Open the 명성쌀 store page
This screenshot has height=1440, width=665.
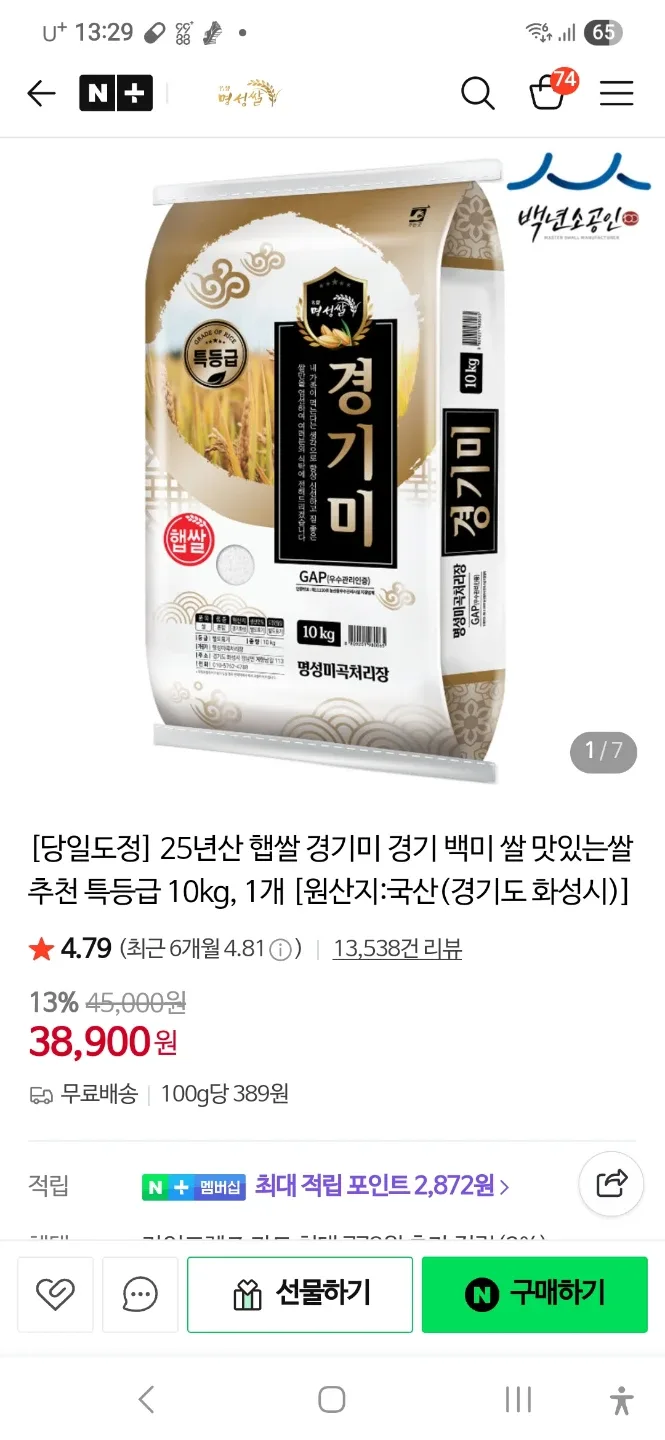coord(249,94)
